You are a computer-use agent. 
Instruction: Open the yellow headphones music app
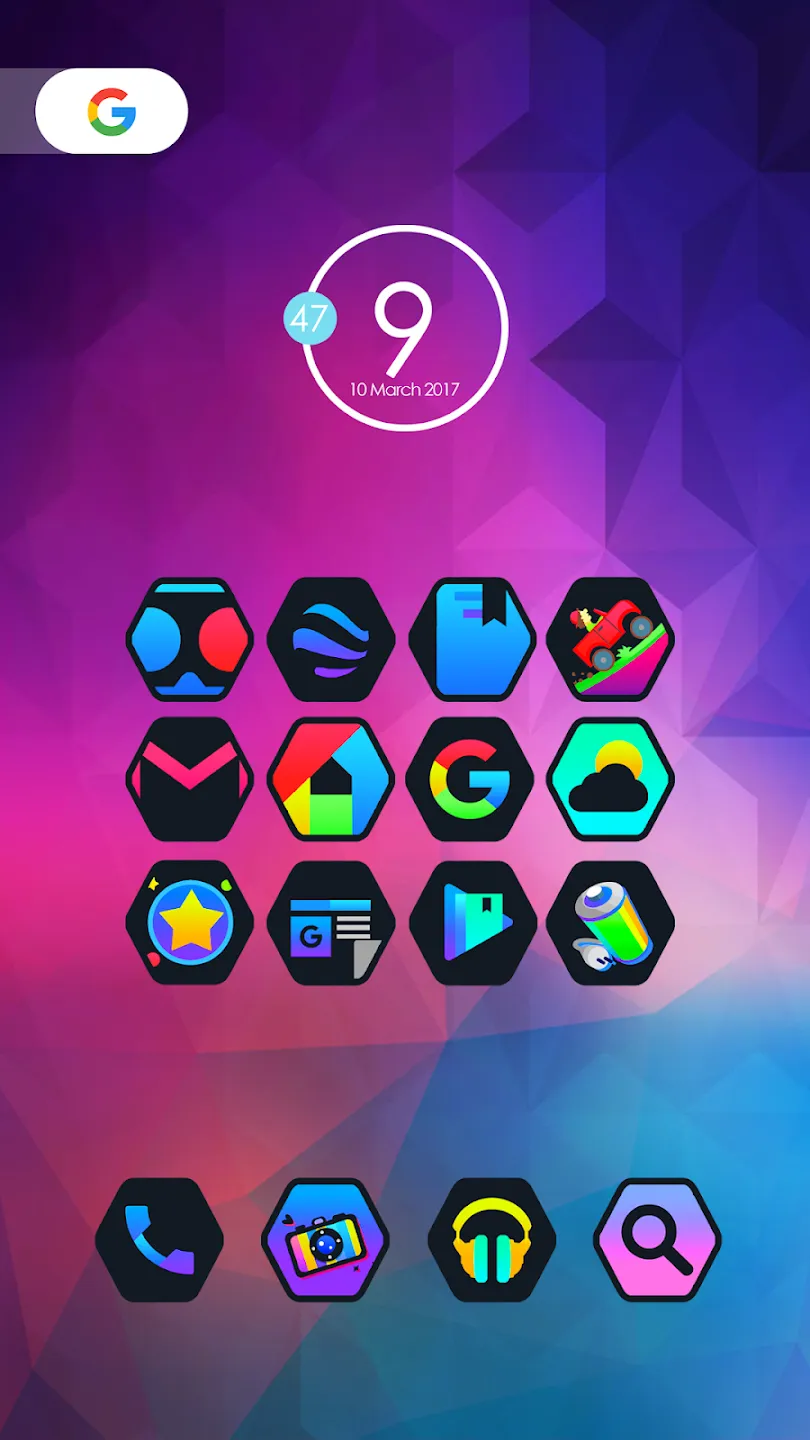pyautogui.click(x=492, y=1240)
